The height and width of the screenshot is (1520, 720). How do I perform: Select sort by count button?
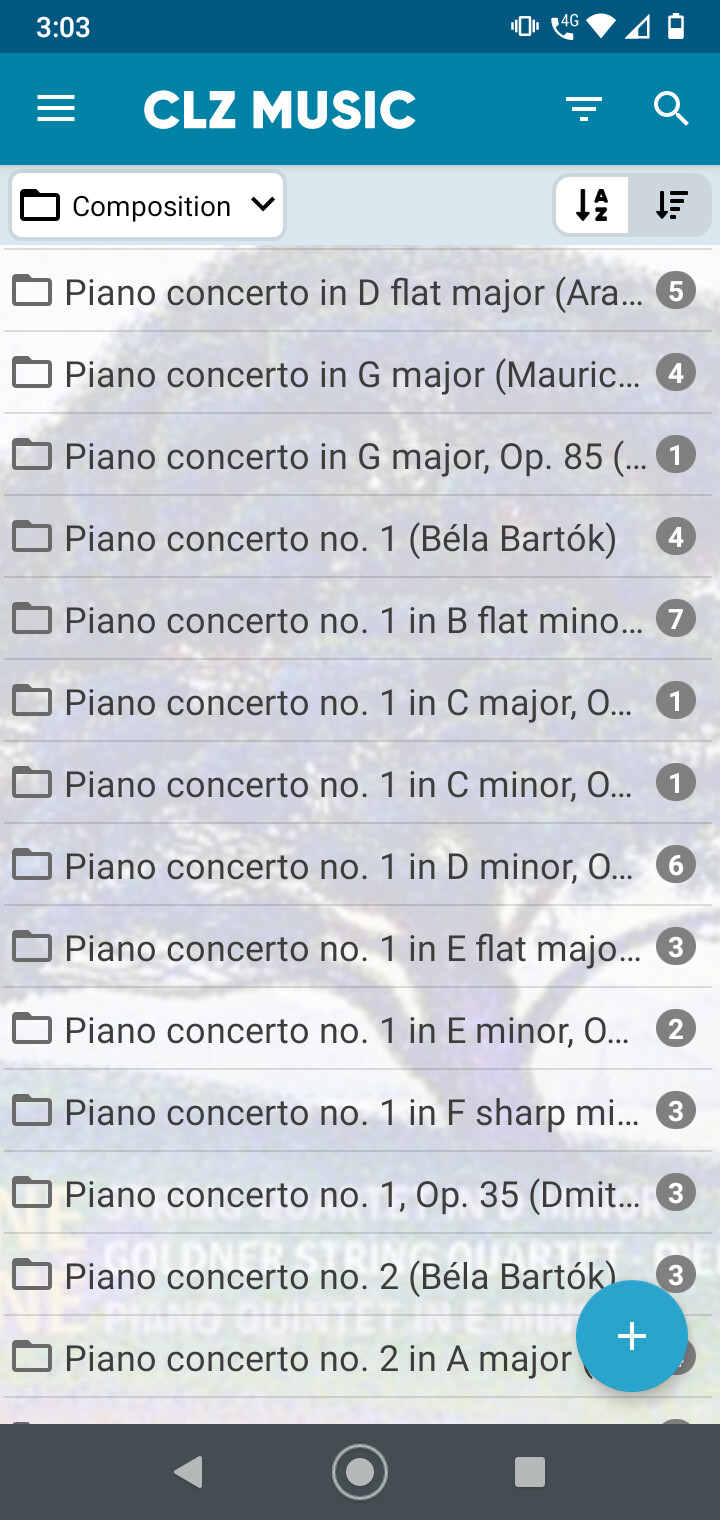pos(671,206)
